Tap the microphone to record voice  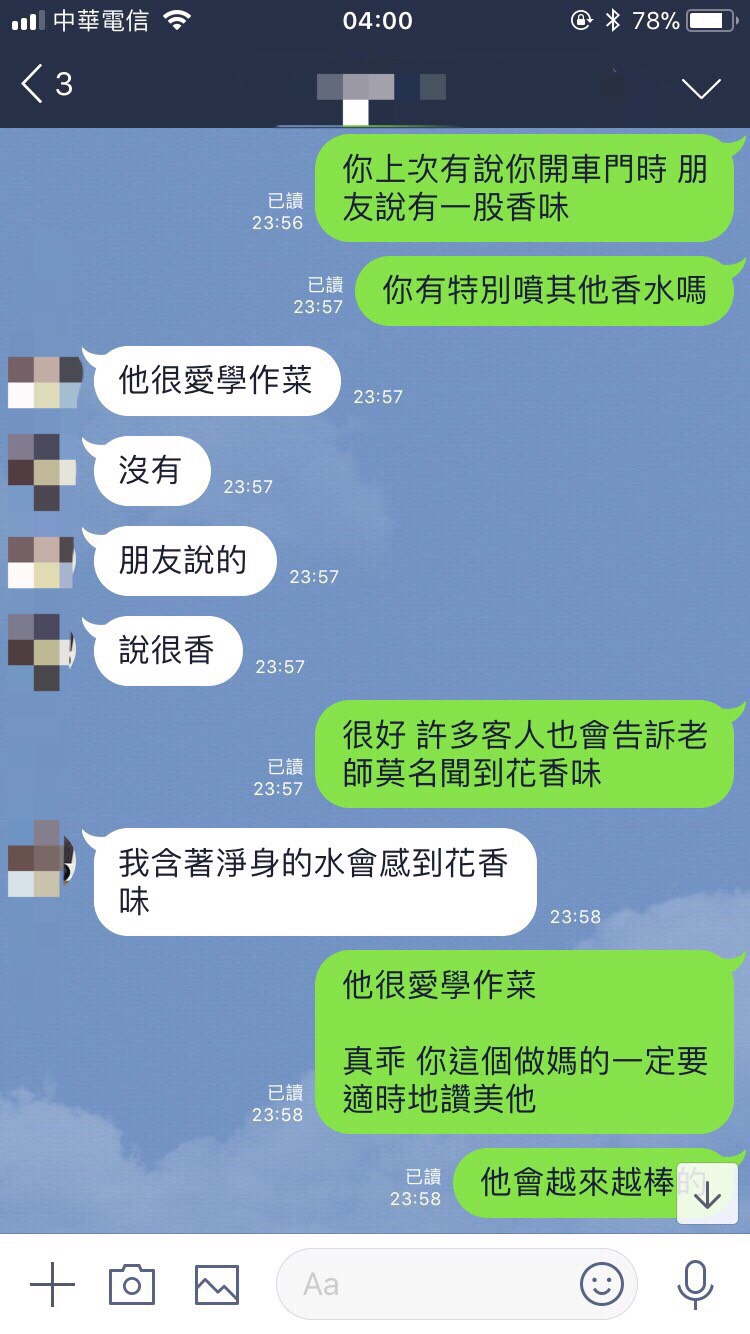click(695, 1284)
